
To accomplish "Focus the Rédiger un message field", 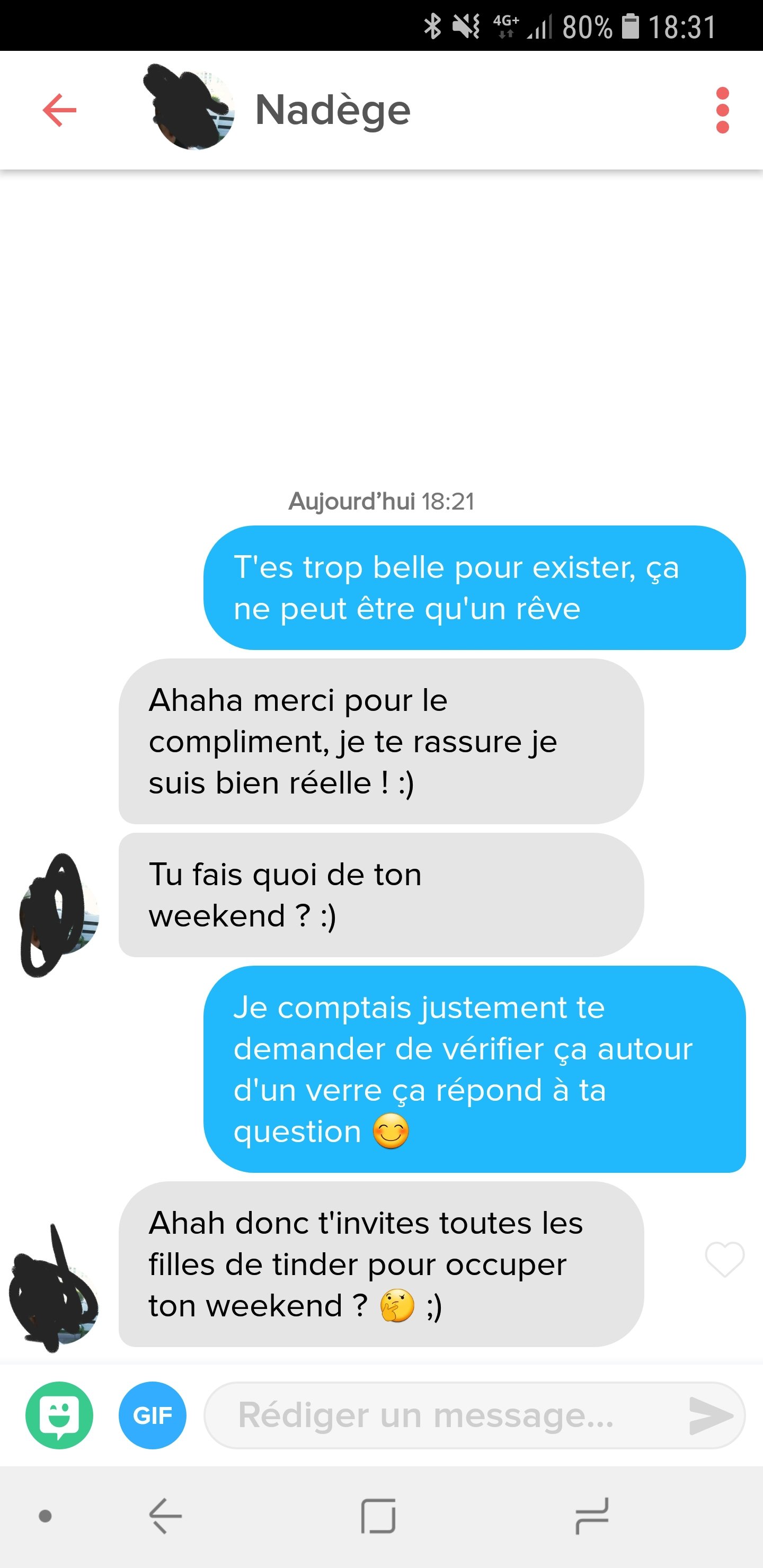I will 445,1415.
